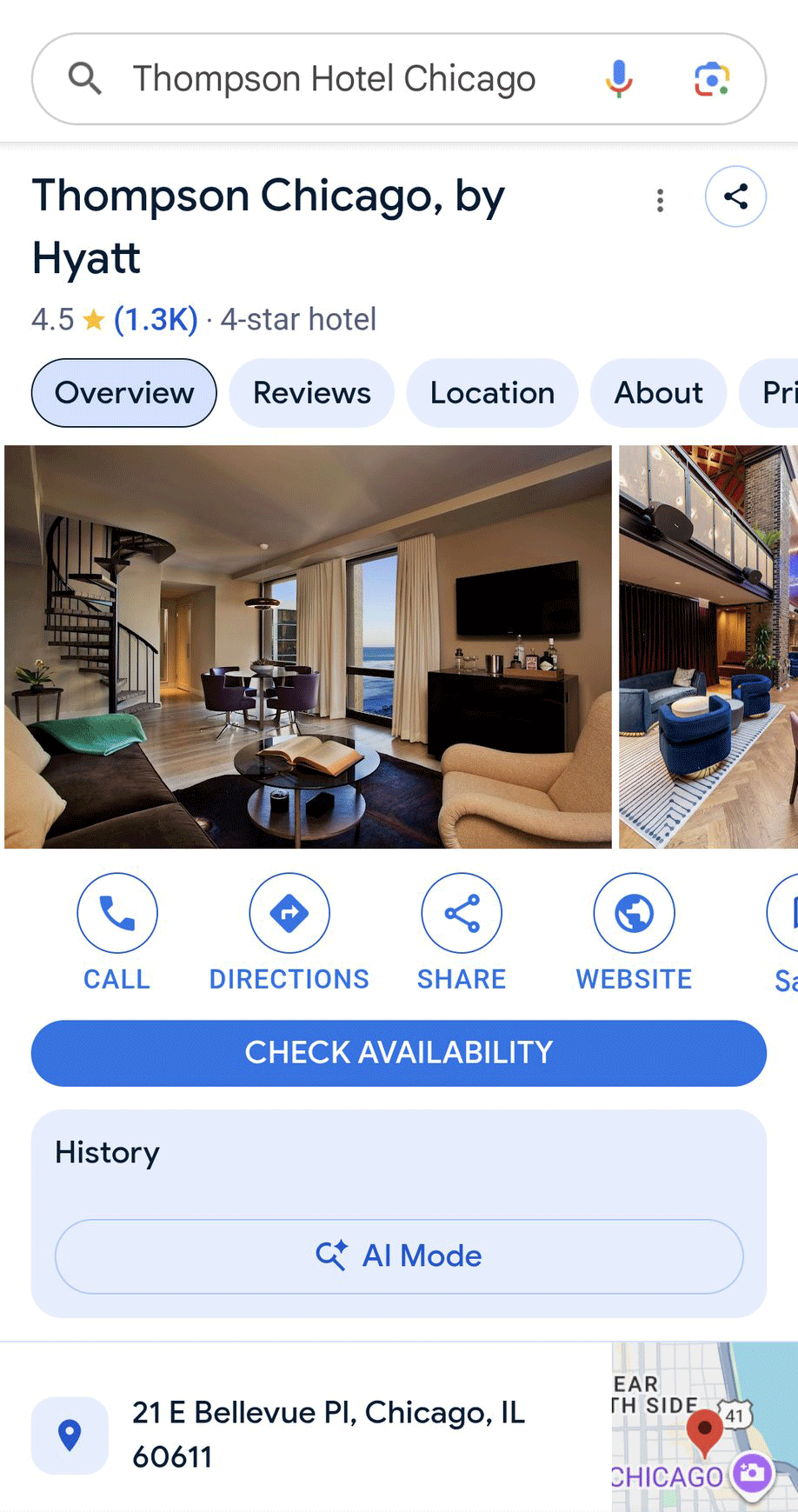Check availability at the hotel
Viewport: 798px width, 1512px height.
pyautogui.click(x=399, y=1053)
